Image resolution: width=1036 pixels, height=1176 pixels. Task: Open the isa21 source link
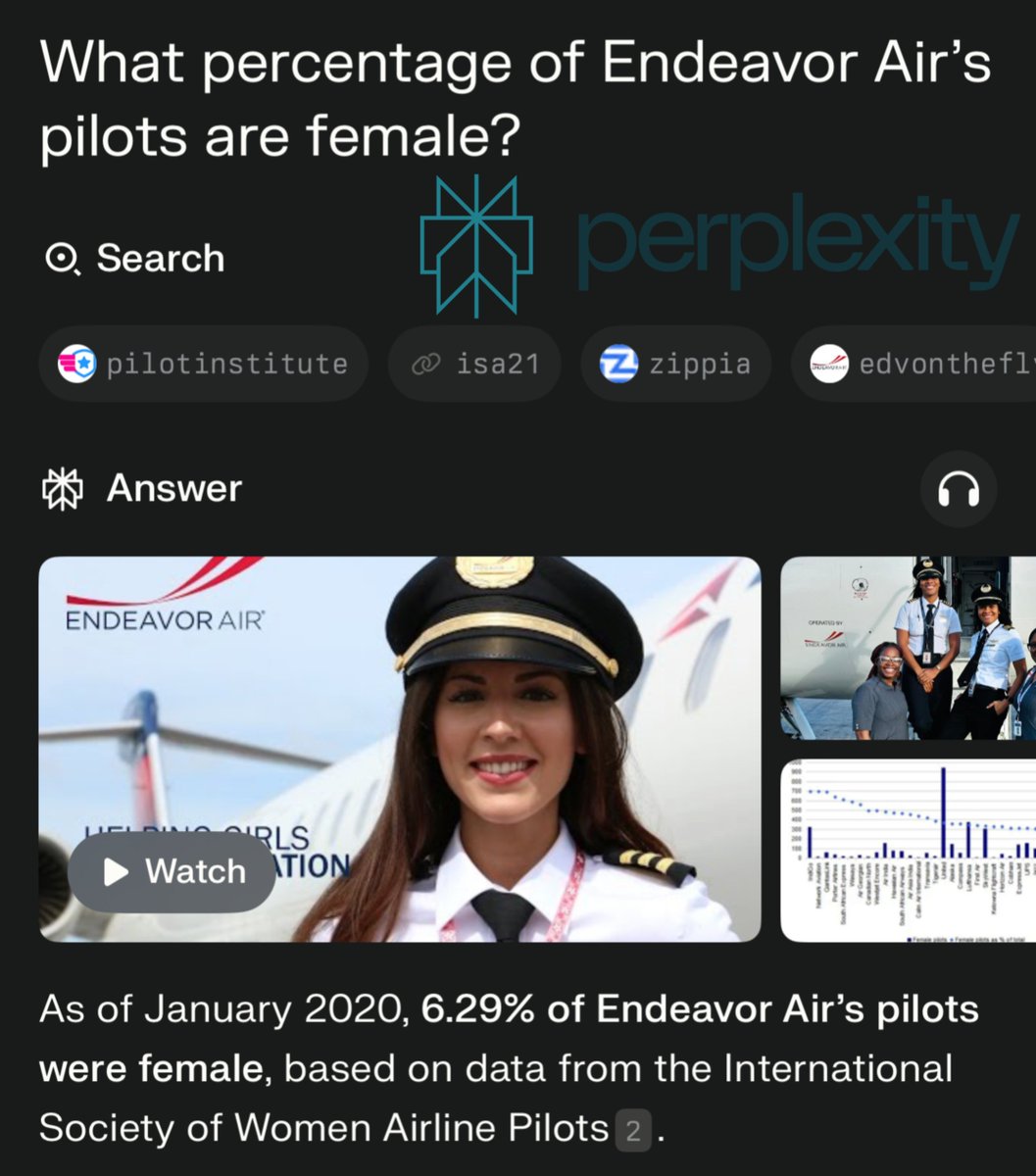pyautogui.click(x=475, y=365)
